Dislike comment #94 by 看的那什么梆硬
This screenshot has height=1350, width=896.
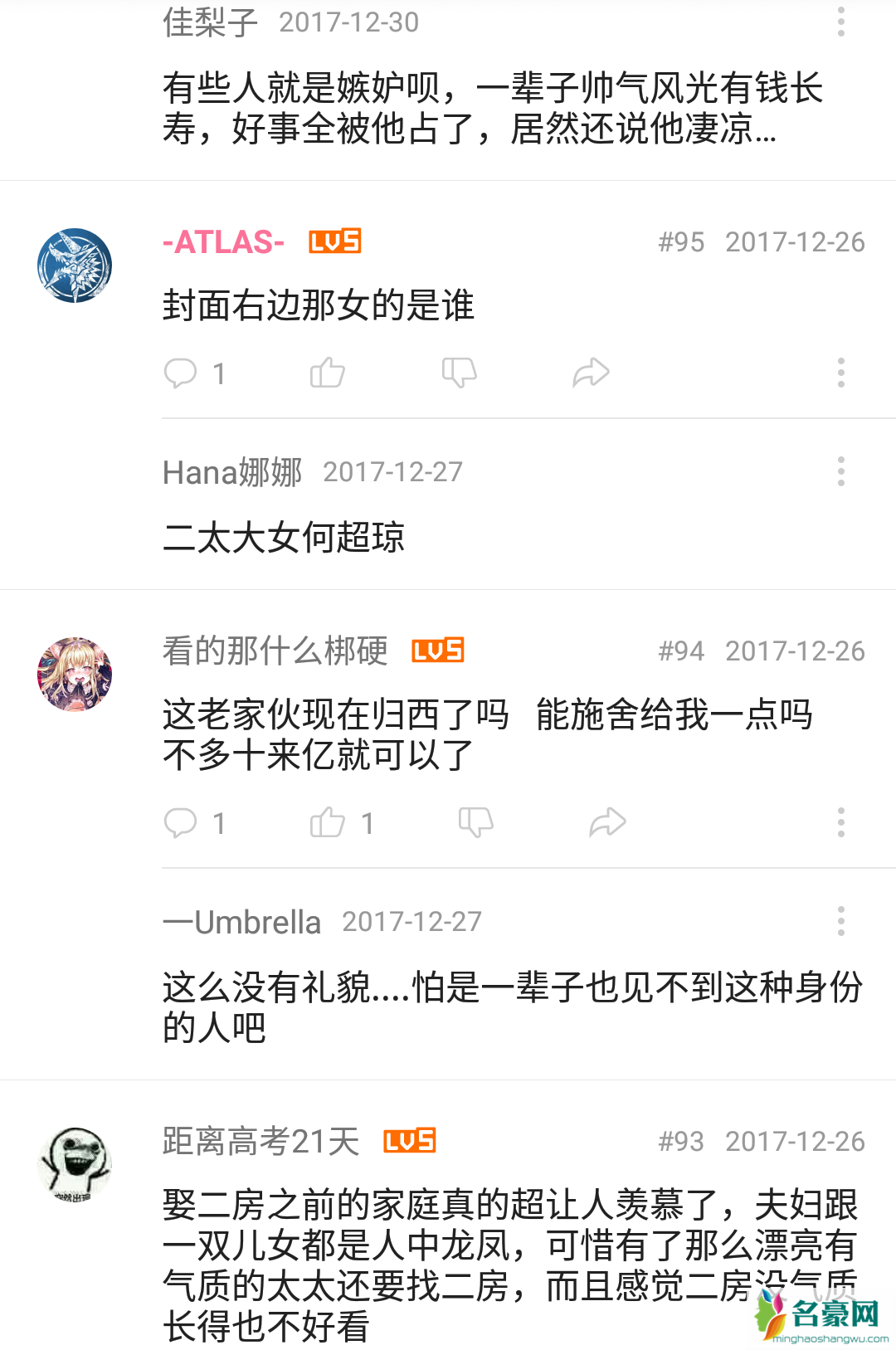pos(475,823)
